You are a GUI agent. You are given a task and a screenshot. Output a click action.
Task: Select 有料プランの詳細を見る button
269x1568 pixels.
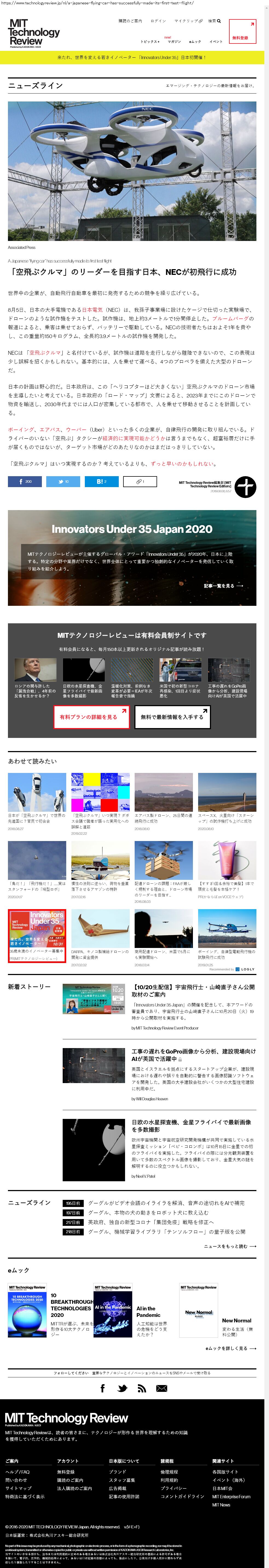tap(91, 717)
